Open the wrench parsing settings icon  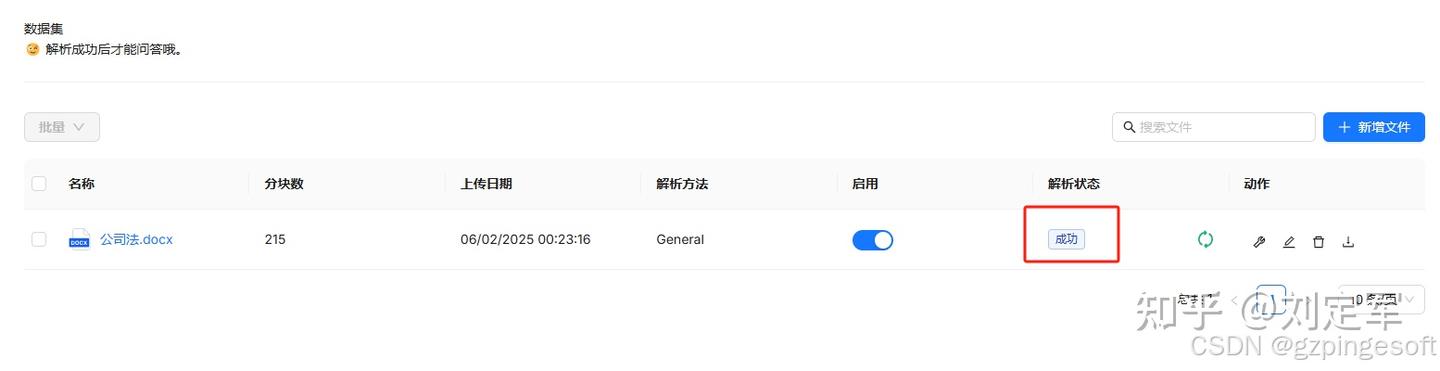point(1259,241)
